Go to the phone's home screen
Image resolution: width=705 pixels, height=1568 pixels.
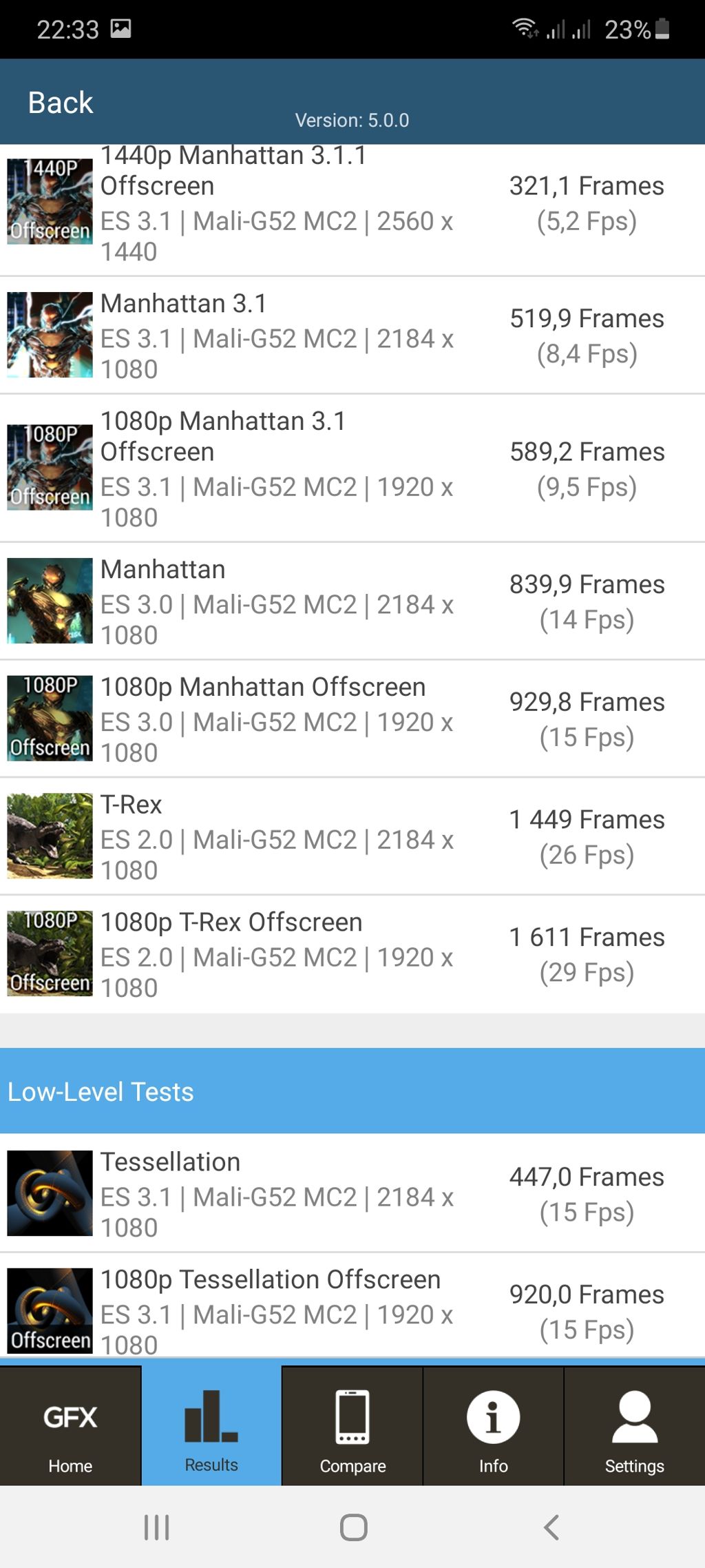coord(353,1527)
